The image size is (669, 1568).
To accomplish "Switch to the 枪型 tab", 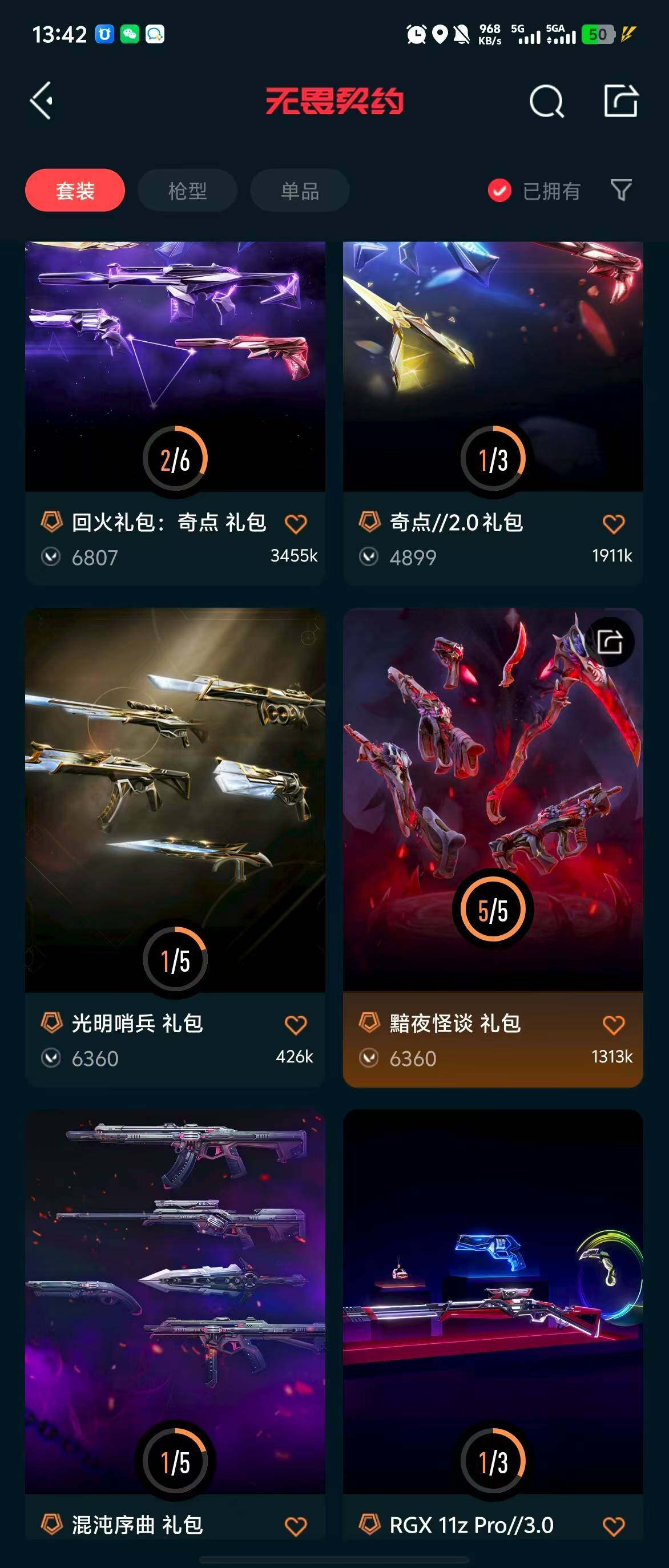I will (187, 191).
